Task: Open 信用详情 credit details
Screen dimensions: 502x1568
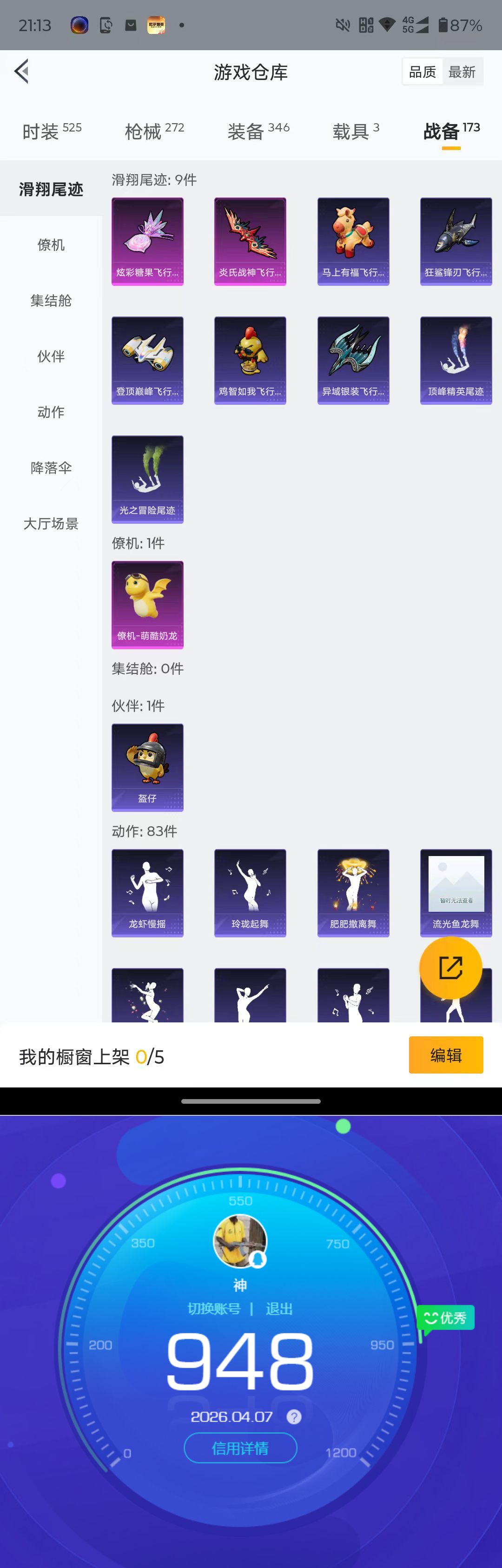Action: [240, 1448]
